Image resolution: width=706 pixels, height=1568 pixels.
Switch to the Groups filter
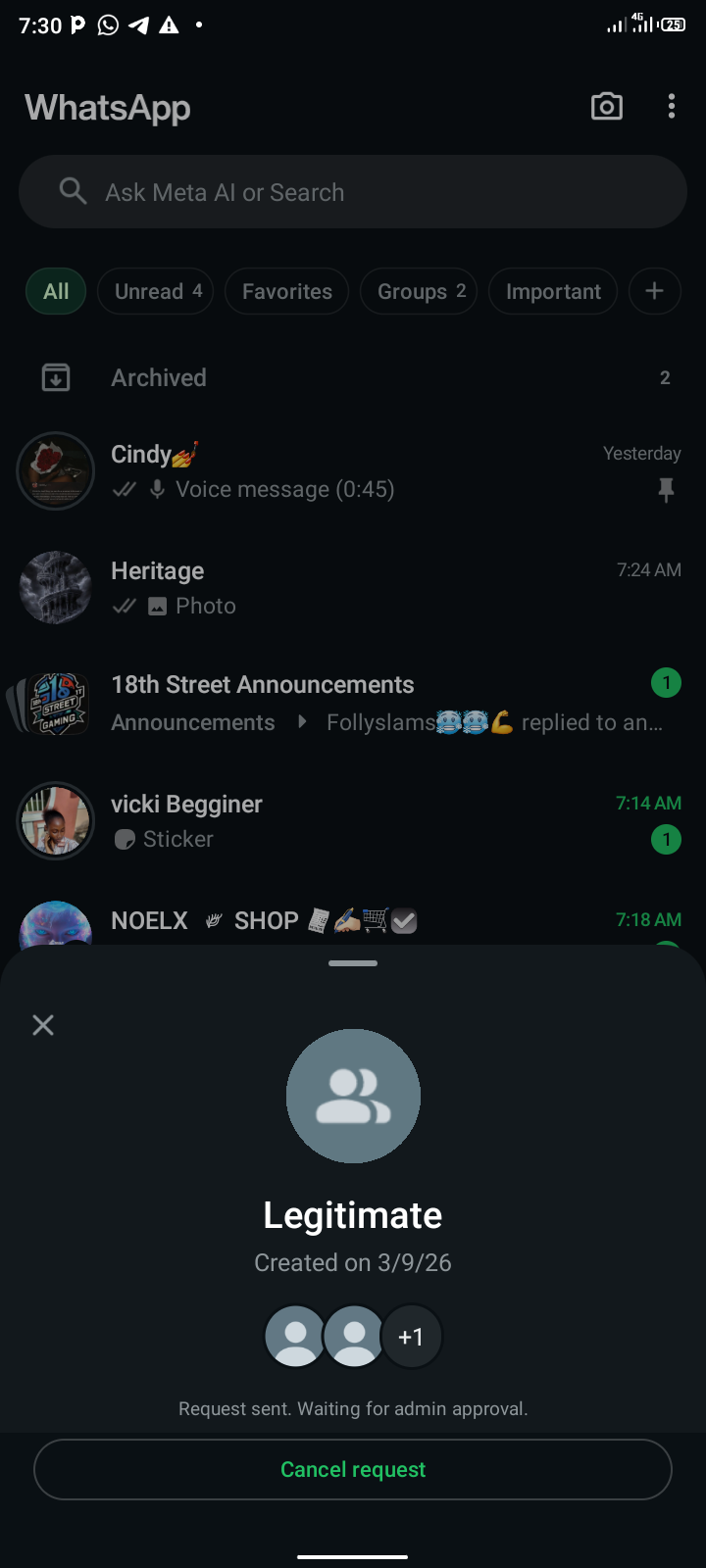tap(419, 292)
